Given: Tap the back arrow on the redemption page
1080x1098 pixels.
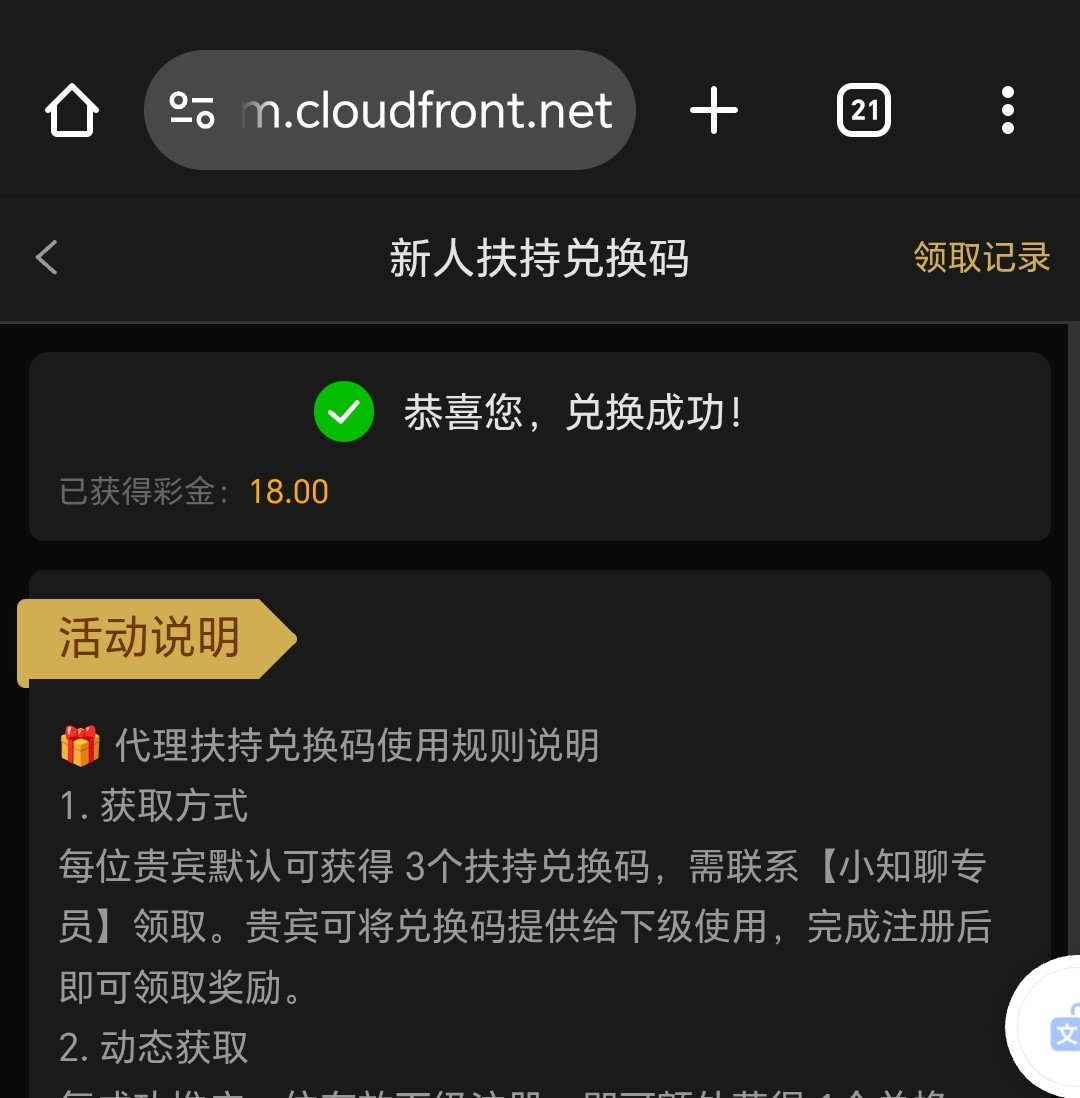Looking at the screenshot, I should [x=45, y=258].
